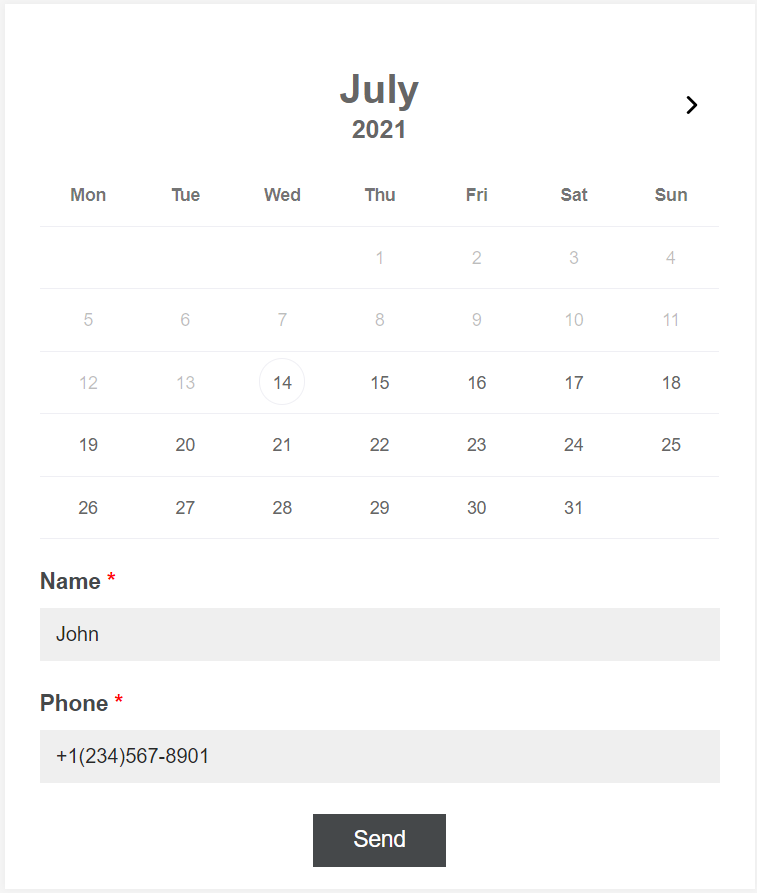Select Thursday July 22
The width and height of the screenshot is (757, 893).
pyautogui.click(x=379, y=445)
